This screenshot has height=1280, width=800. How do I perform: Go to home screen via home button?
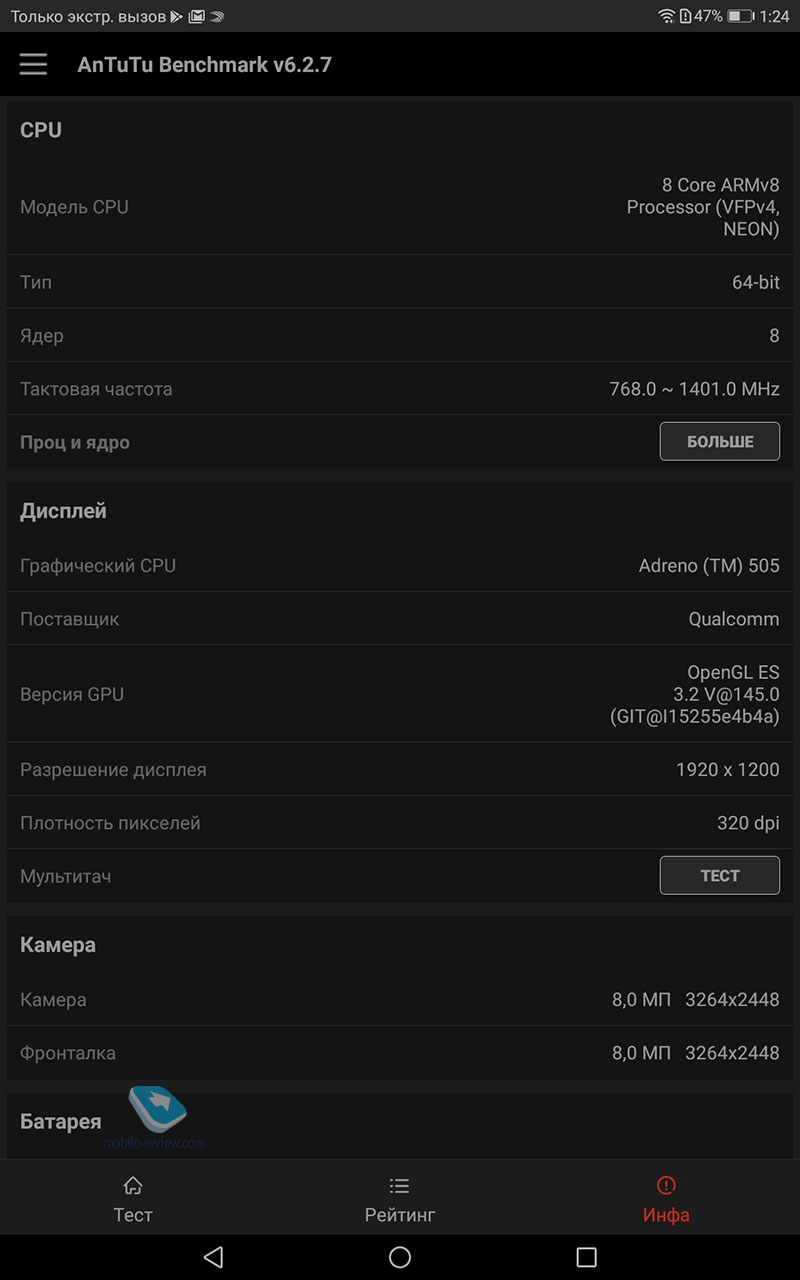400,1257
